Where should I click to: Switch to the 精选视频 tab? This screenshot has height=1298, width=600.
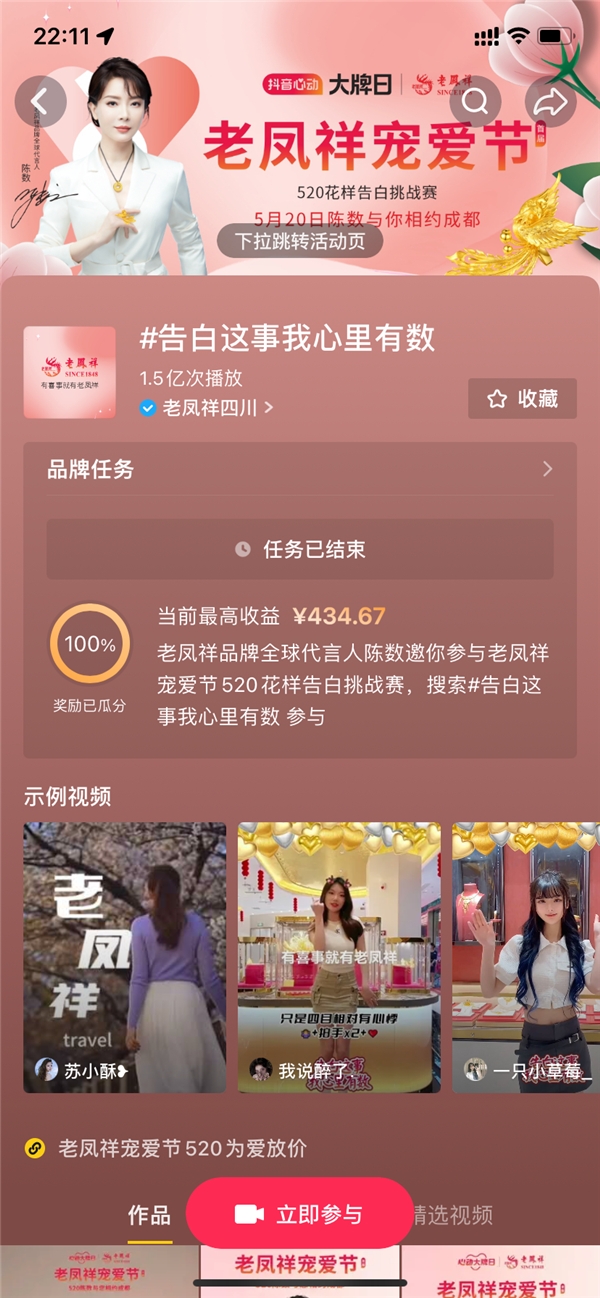(457, 1215)
